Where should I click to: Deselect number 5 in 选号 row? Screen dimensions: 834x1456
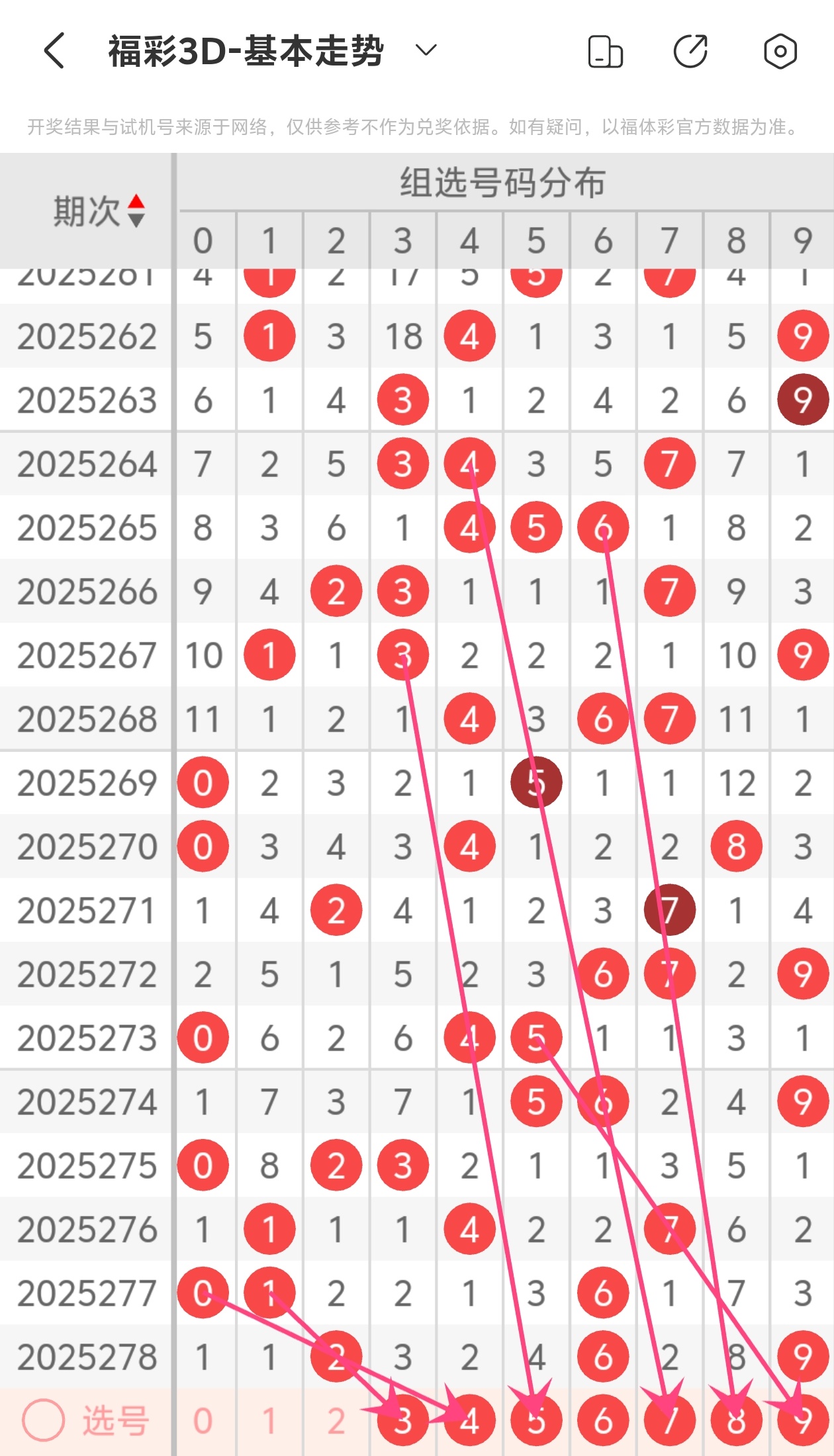point(536,1420)
